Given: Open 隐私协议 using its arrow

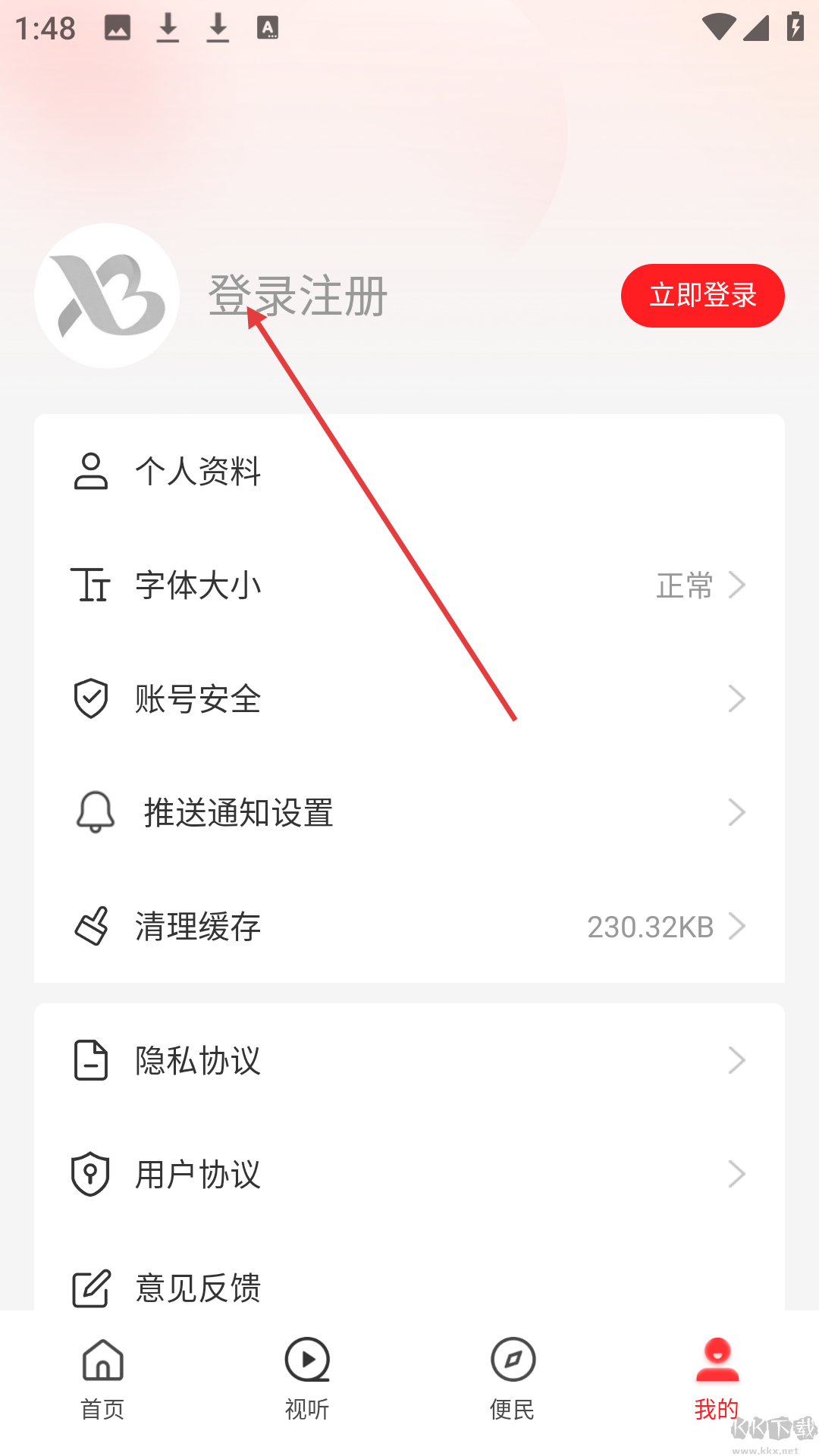Looking at the screenshot, I should [x=737, y=1061].
